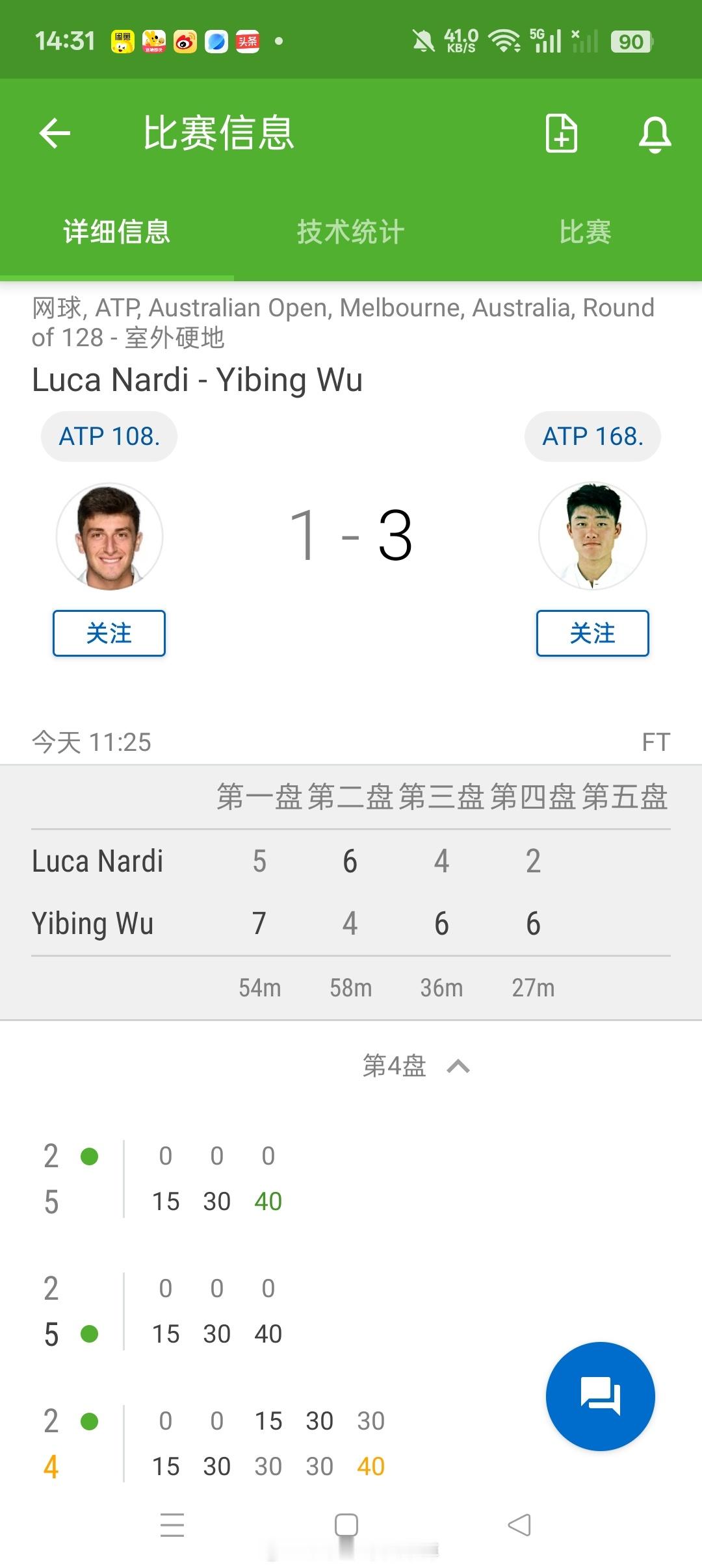The width and height of the screenshot is (702, 1568).
Task: Go back using the top-left arrow
Action: (55, 134)
